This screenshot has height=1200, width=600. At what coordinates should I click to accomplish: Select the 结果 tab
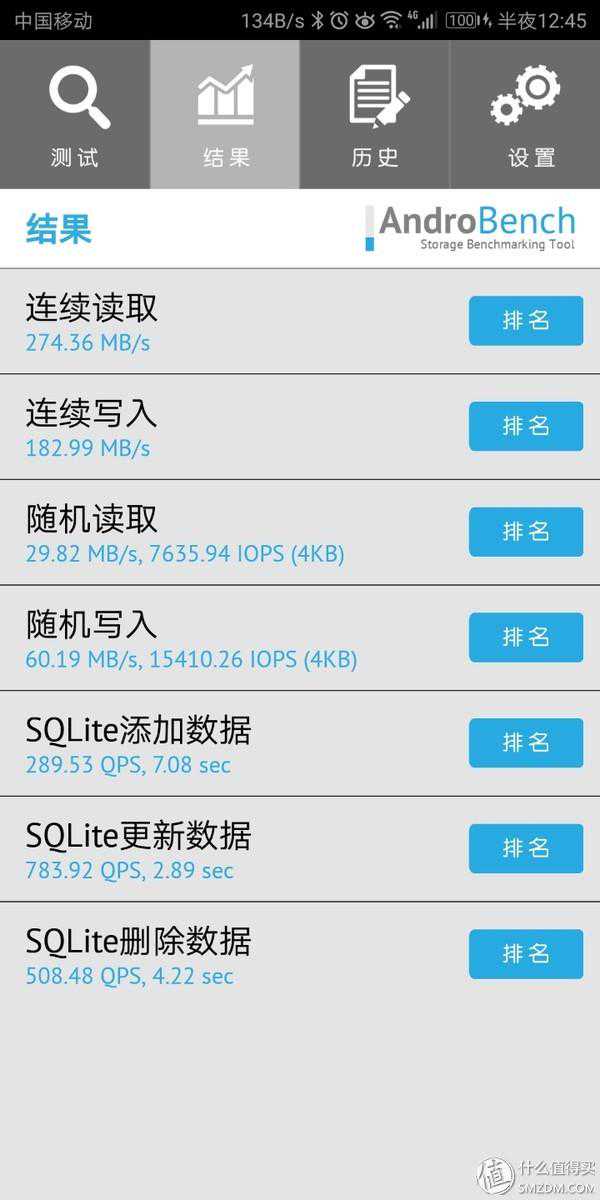(225, 115)
